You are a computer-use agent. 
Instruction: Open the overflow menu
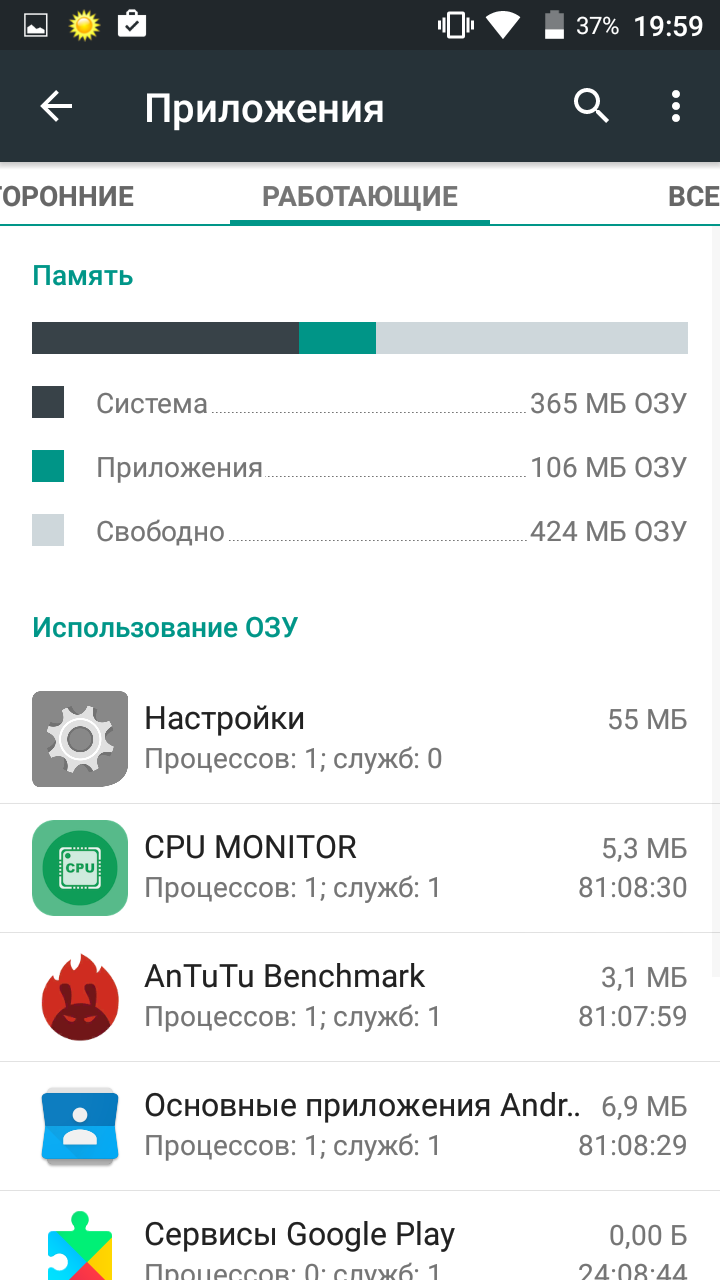(676, 106)
